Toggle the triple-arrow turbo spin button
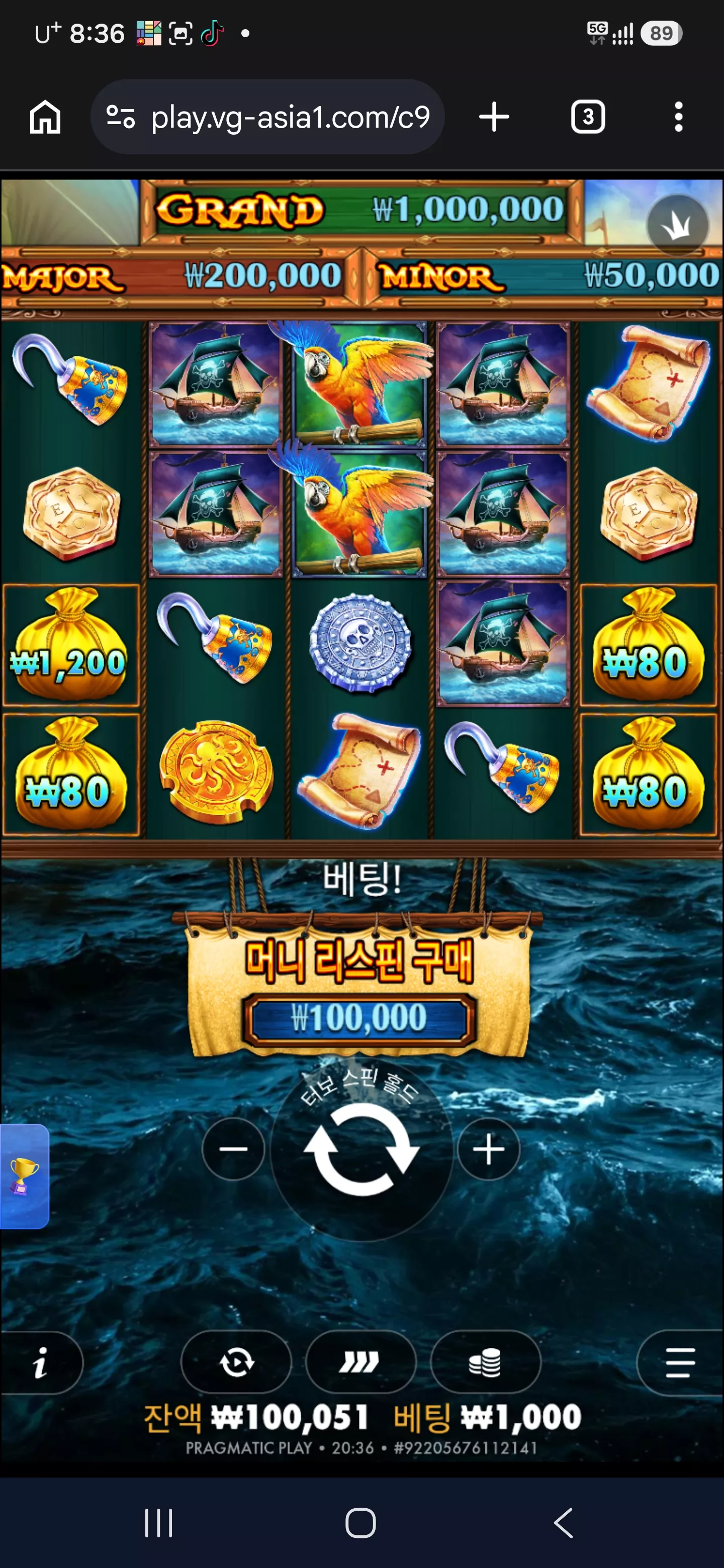The image size is (724, 1568). click(360, 1361)
